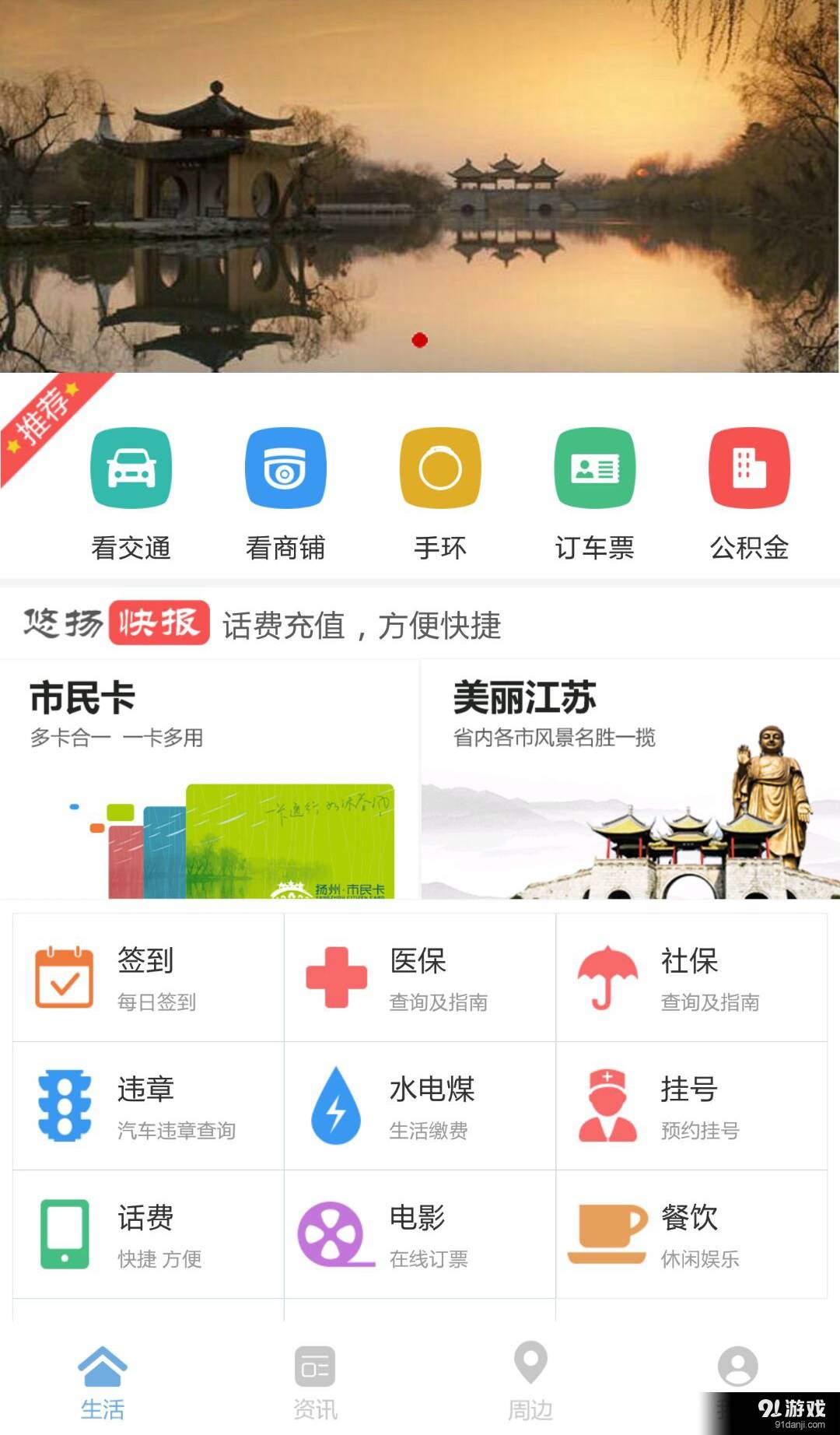Select the 看商铺 shop monitoring icon
This screenshot has width=840, height=1435.
pos(285,469)
